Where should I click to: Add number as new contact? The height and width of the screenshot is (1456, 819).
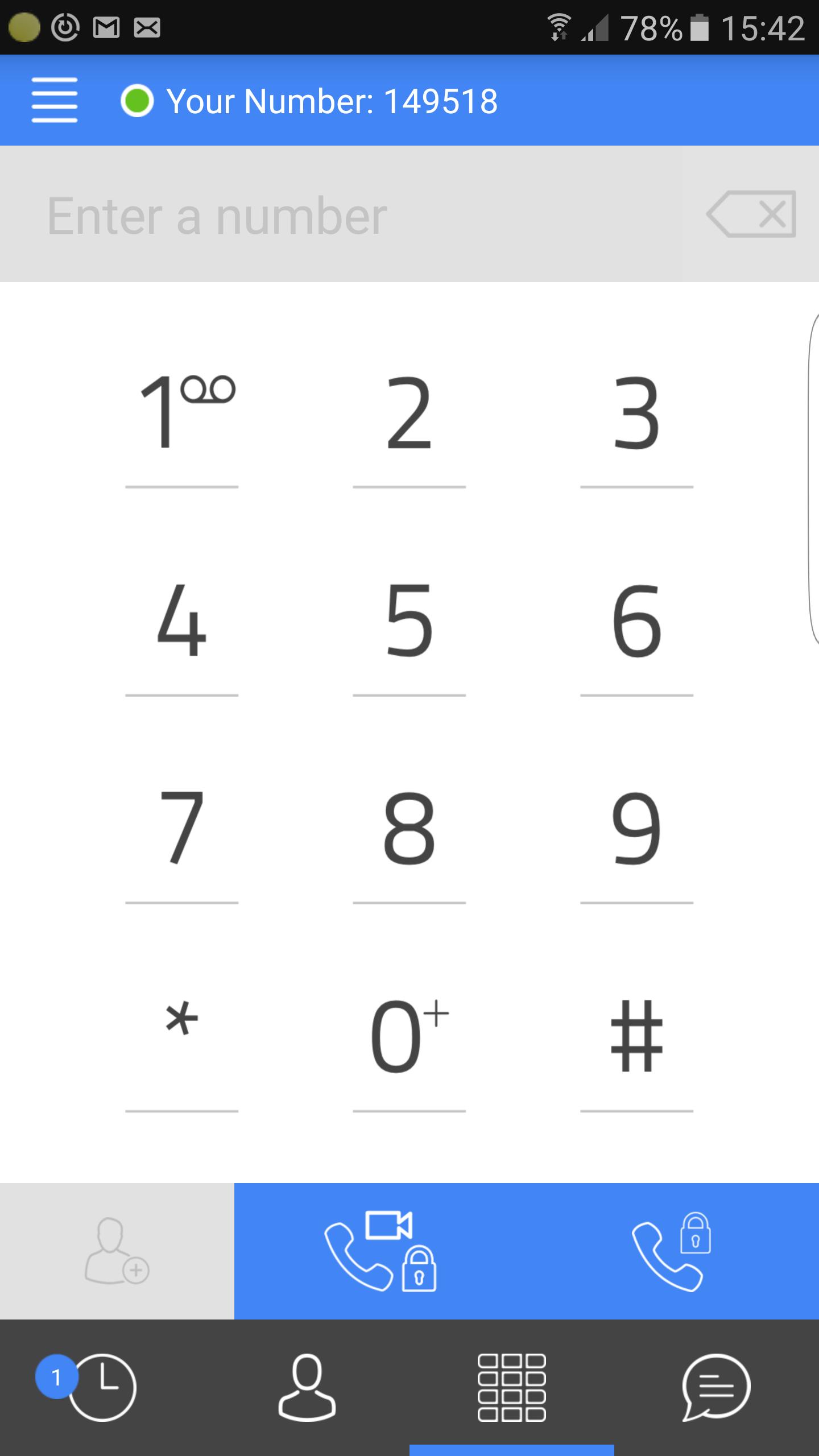117,1251
